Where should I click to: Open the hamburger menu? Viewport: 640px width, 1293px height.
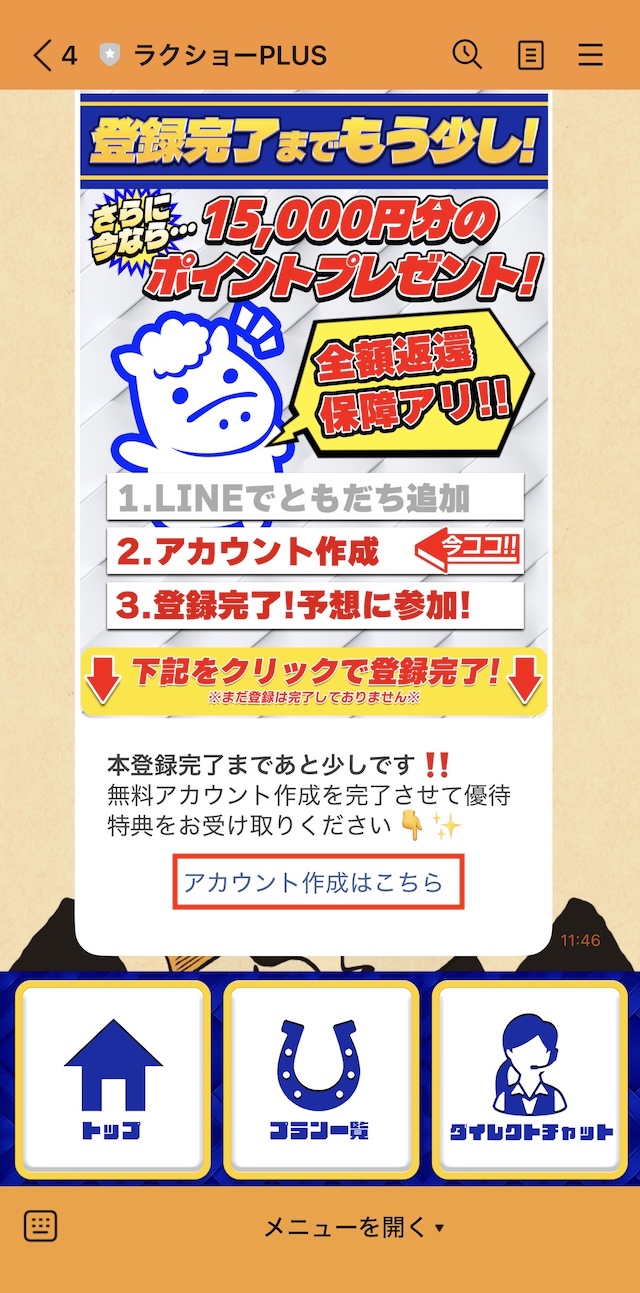(x=591, y=55)
